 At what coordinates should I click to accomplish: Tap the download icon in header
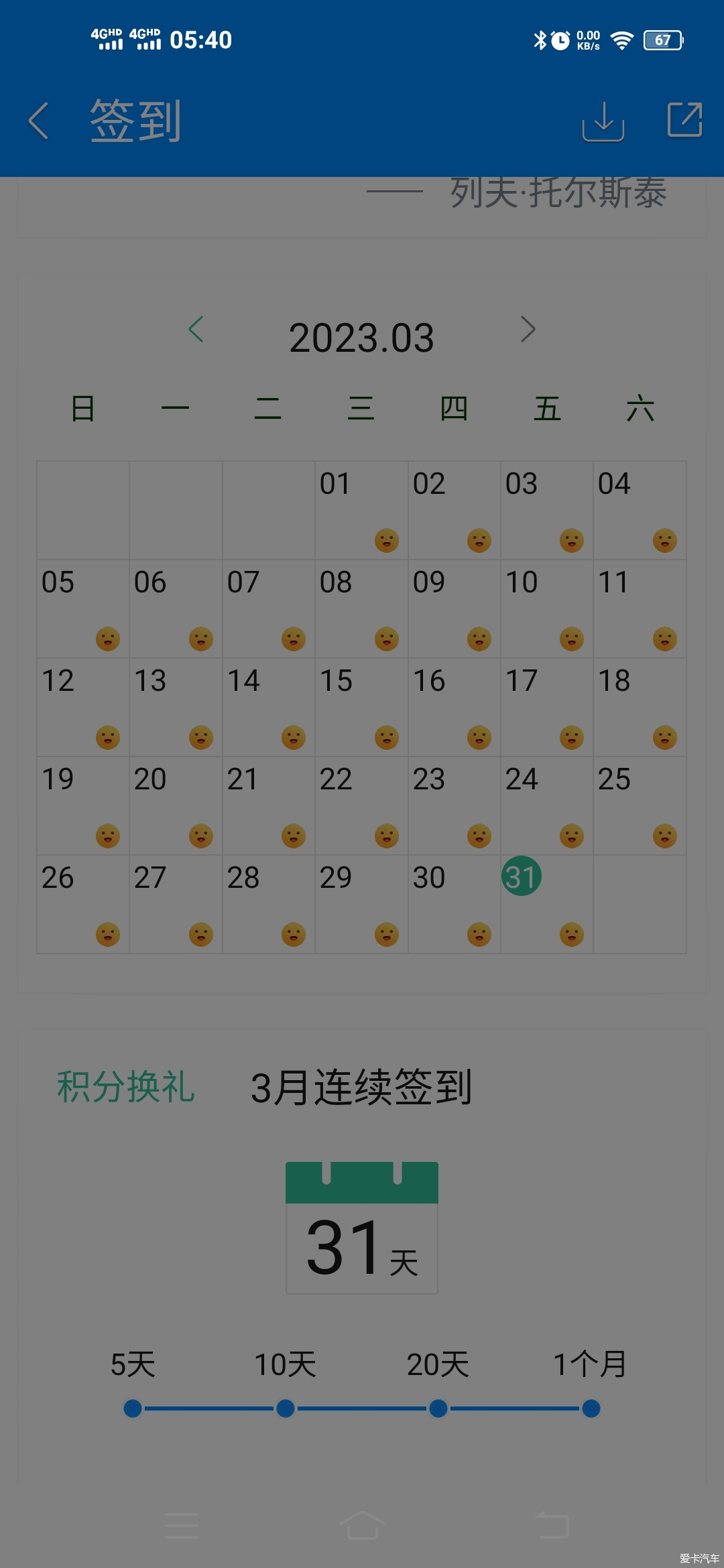click(603, 121)
